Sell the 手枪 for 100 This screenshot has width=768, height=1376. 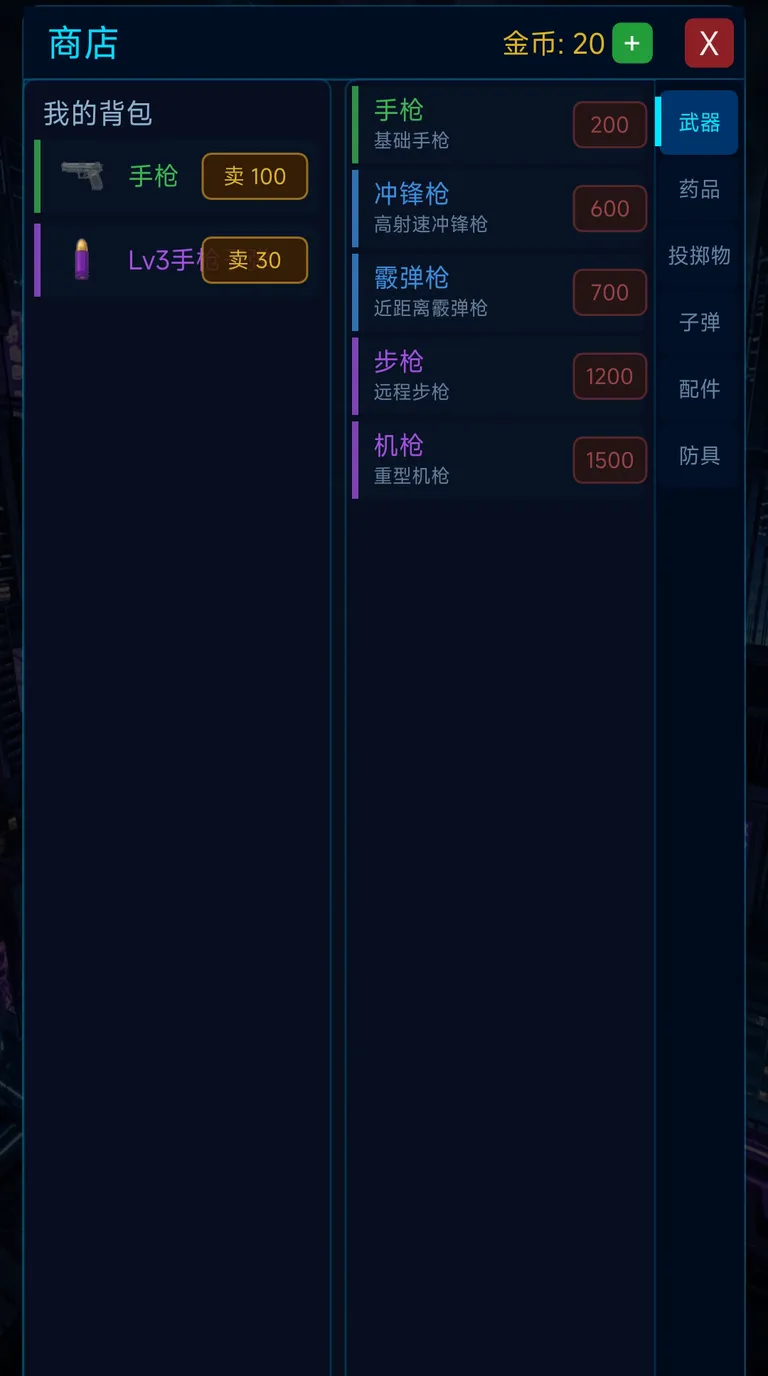click(x=255, y=177)
